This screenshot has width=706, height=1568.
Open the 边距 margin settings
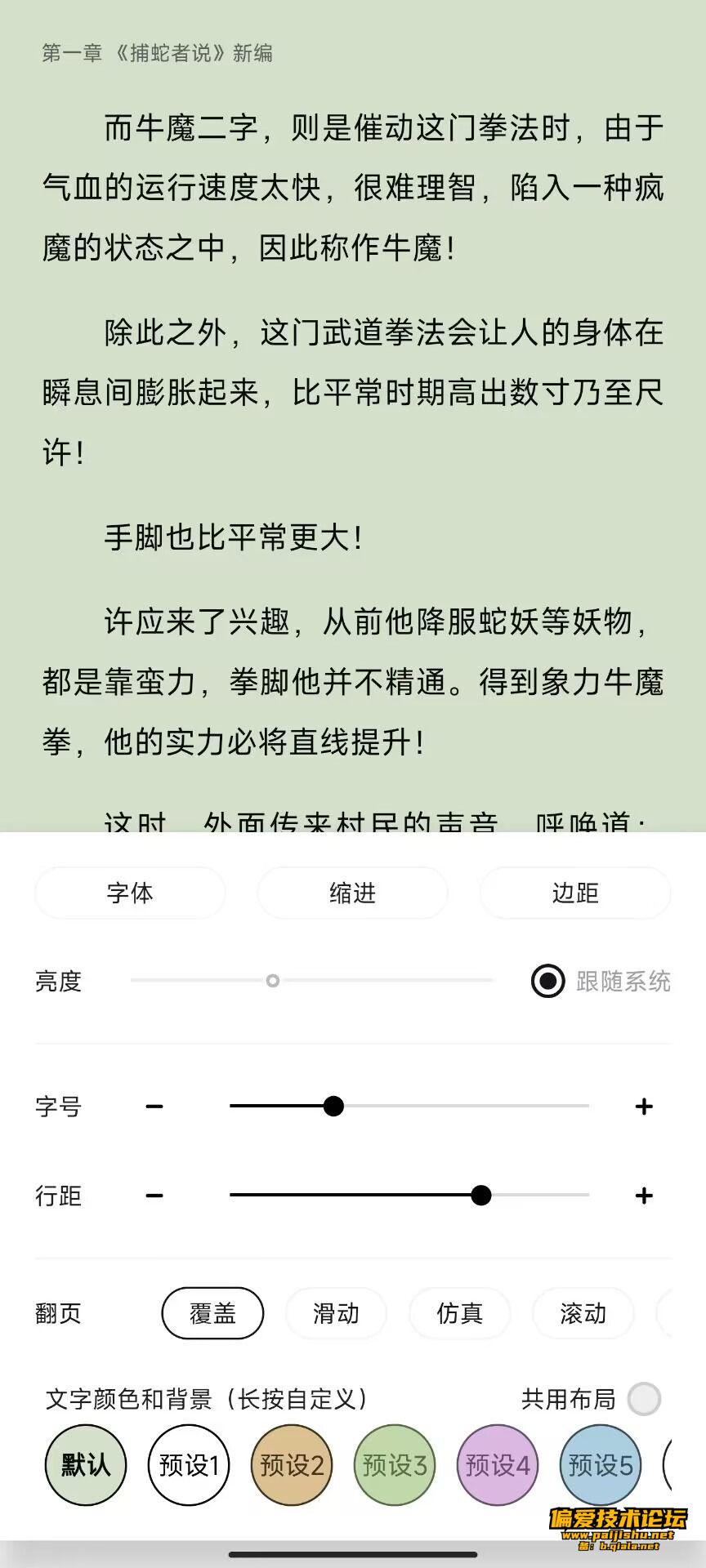pyautogui.click(x=575, y=893)
